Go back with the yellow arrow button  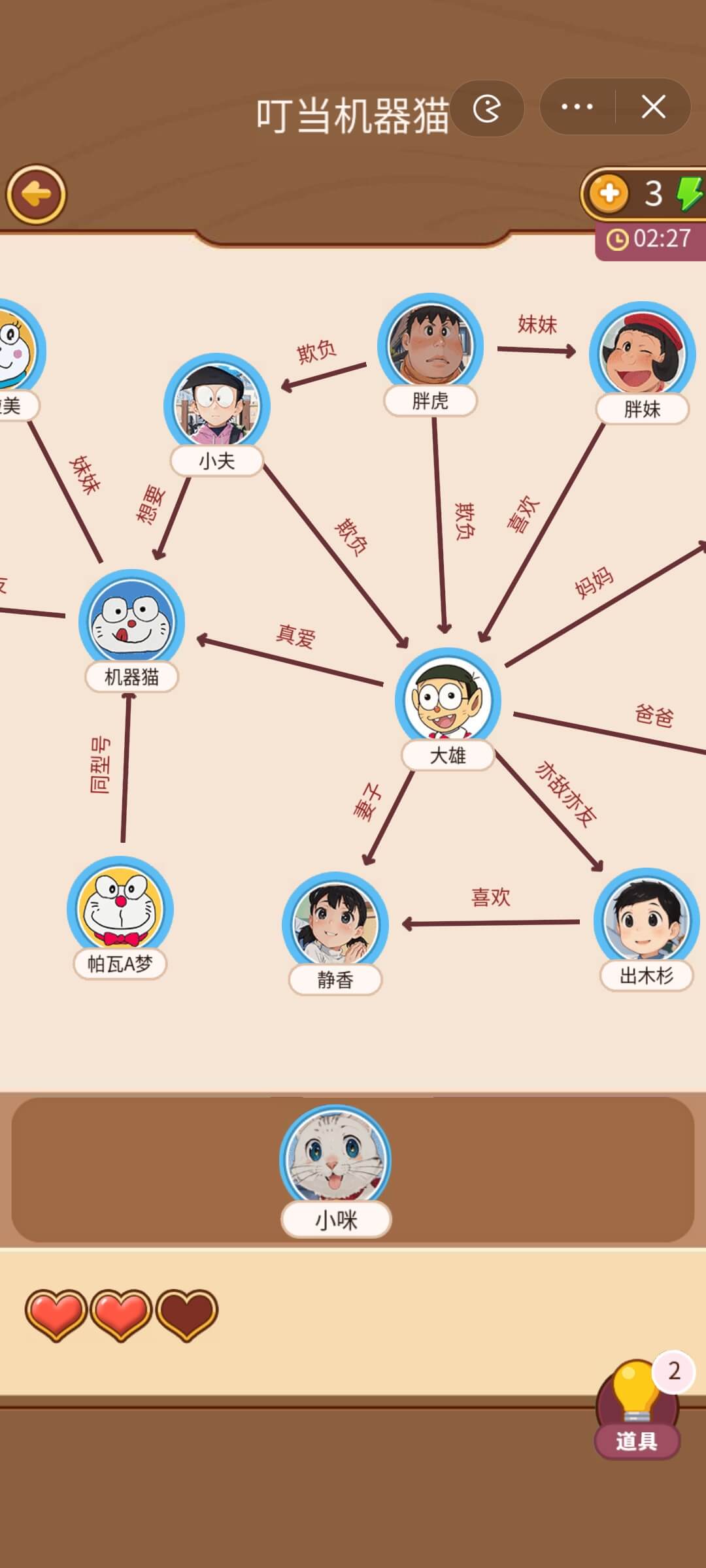36,194
